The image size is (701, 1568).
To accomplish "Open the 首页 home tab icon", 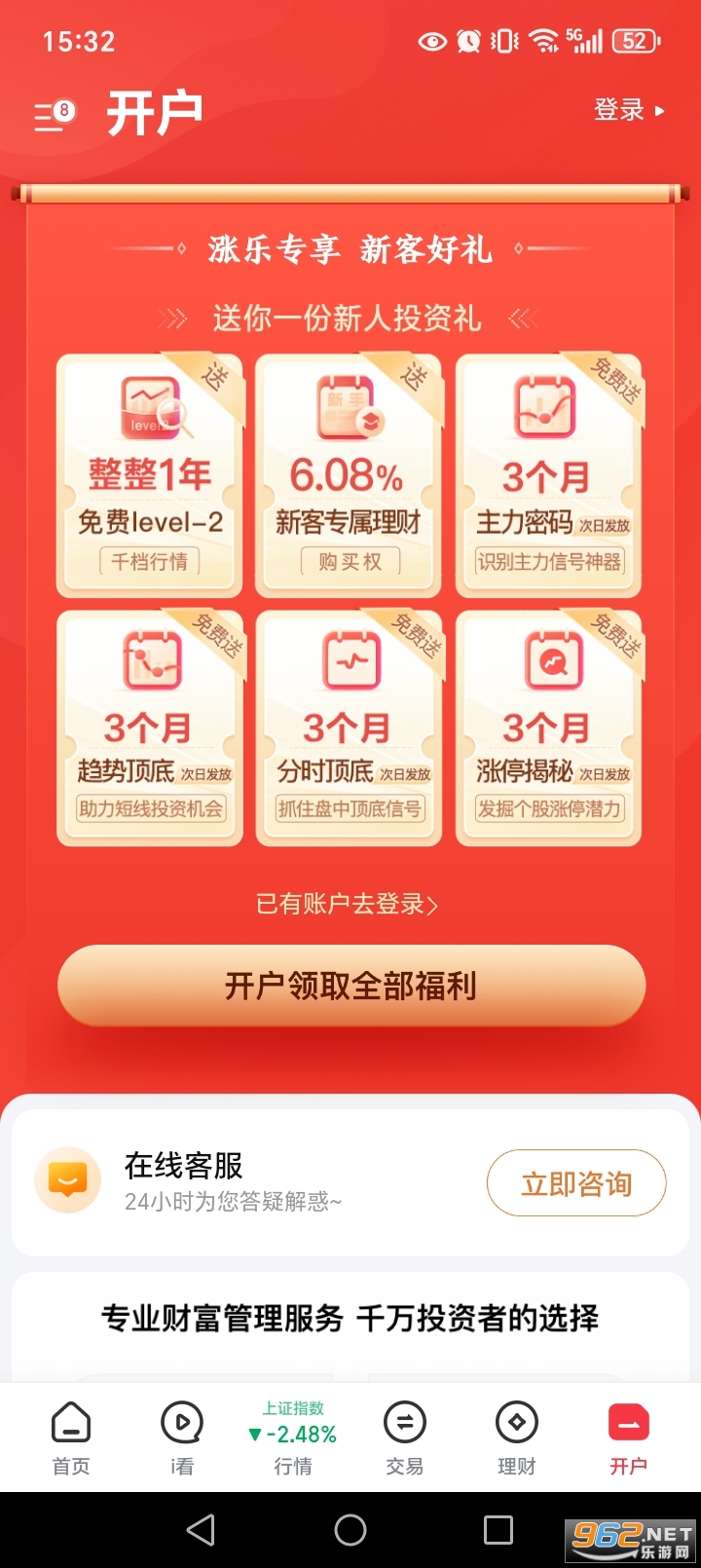I will 69,1425.
